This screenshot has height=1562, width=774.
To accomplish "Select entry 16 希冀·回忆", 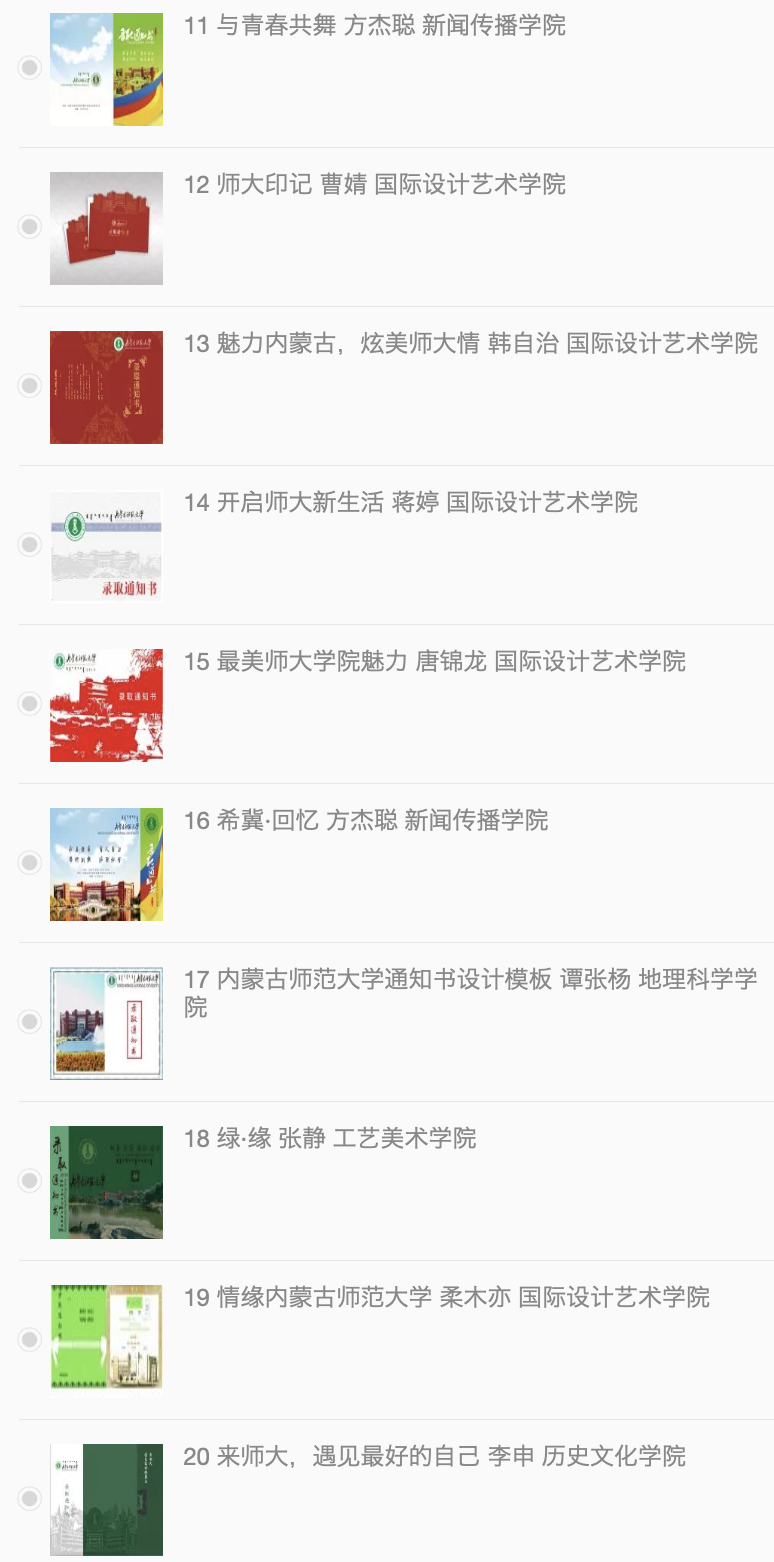I will [30, 863].
